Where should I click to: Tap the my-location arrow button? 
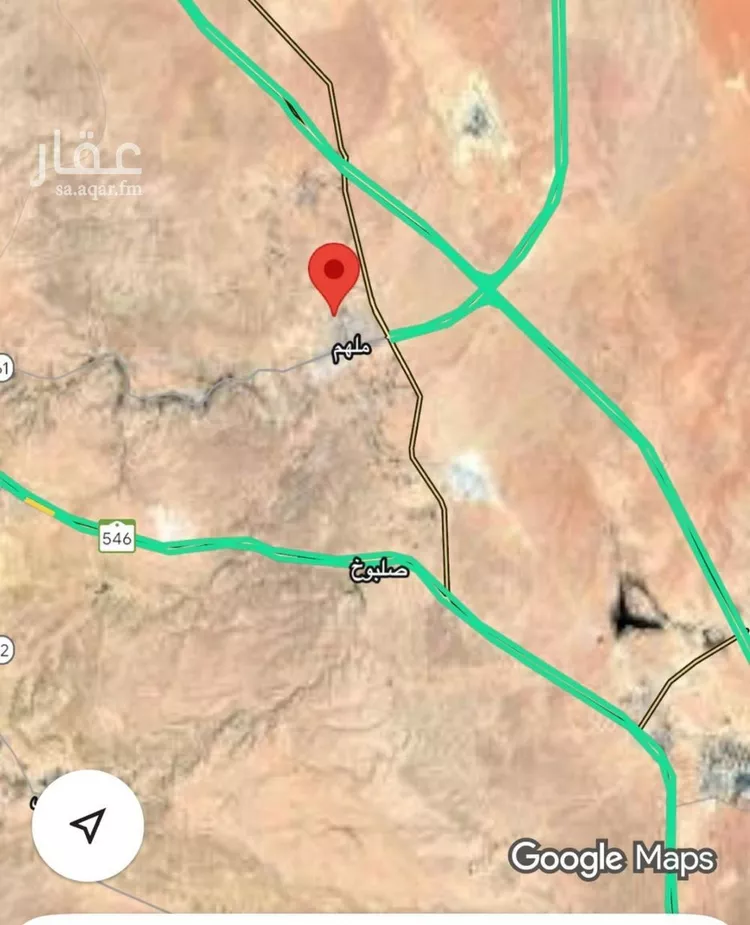(88, 826)
